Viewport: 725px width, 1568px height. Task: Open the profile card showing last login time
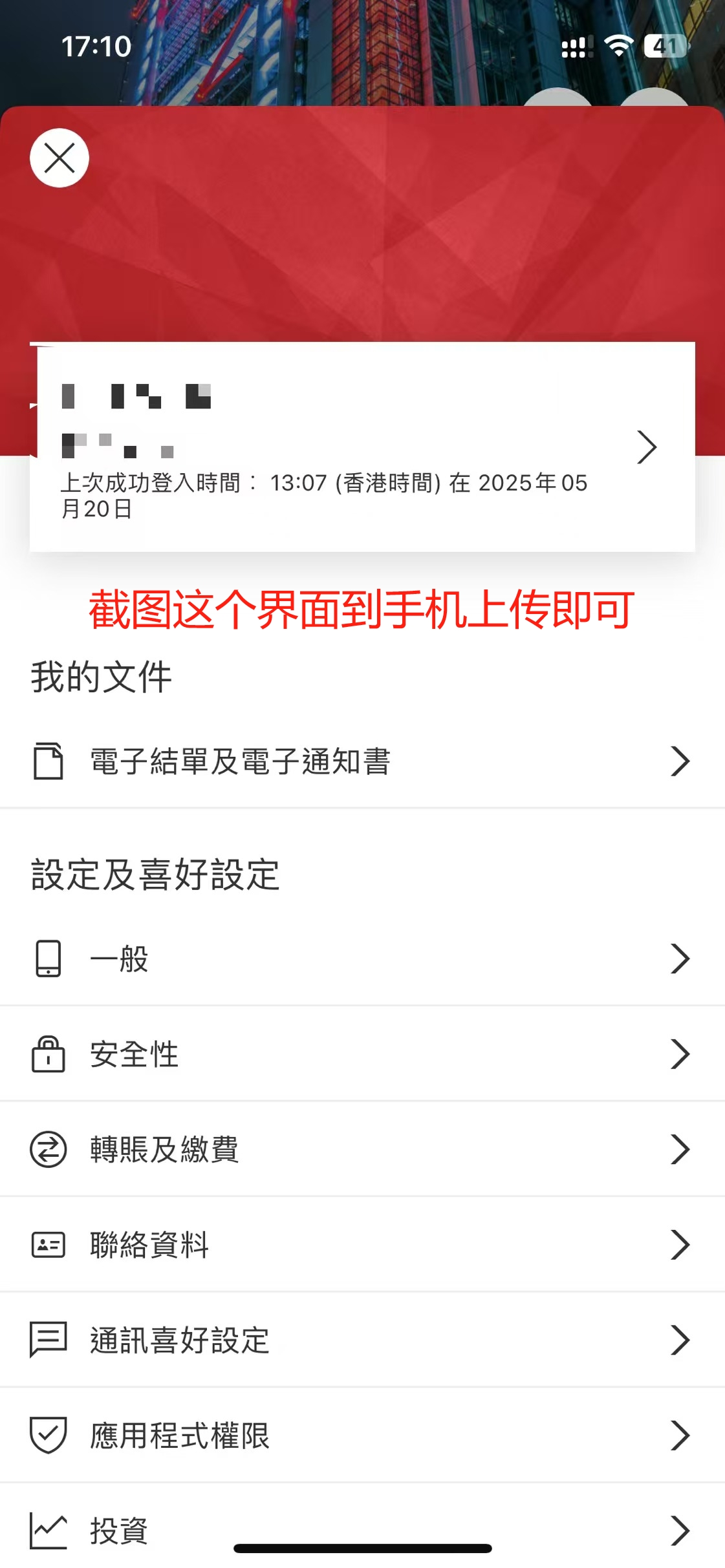coord(362,447)
